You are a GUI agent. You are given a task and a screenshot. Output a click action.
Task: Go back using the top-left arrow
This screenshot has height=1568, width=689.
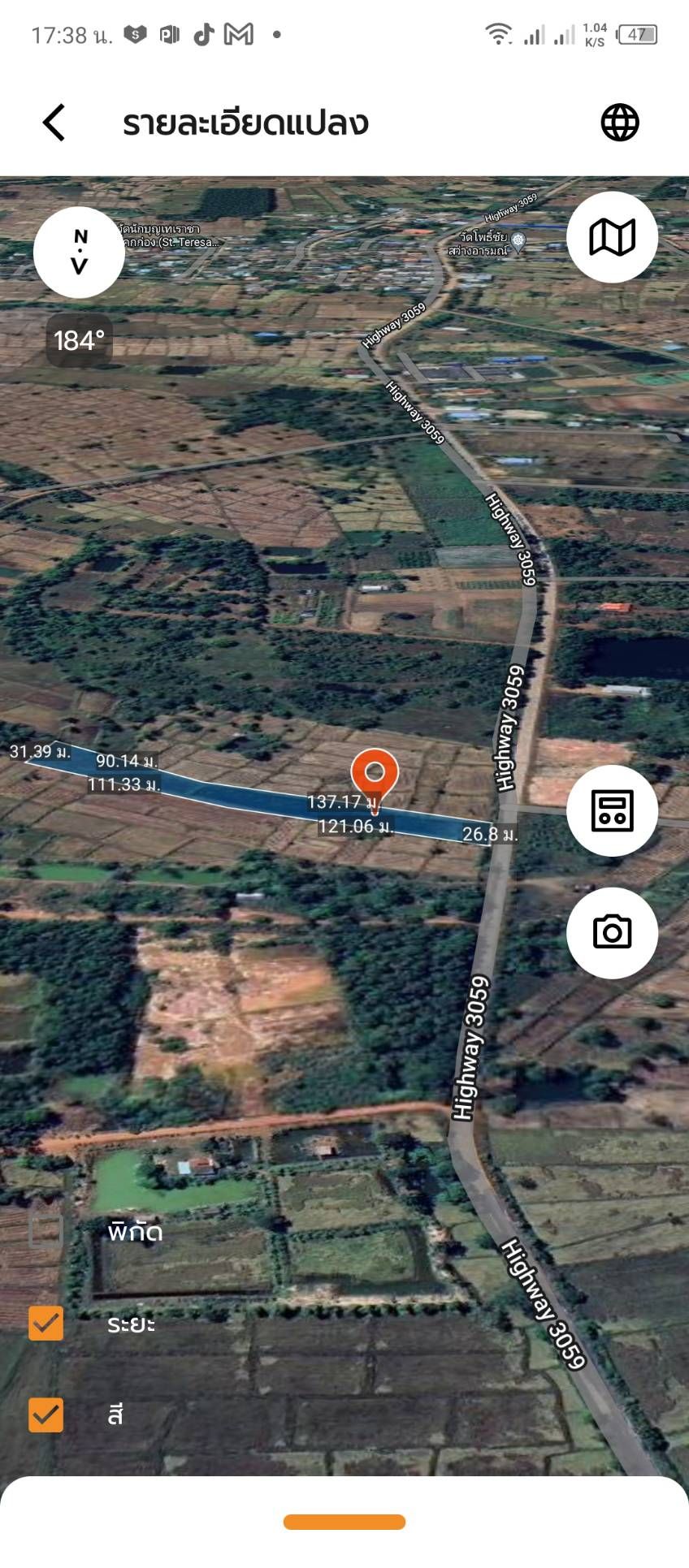coord(54,123)
